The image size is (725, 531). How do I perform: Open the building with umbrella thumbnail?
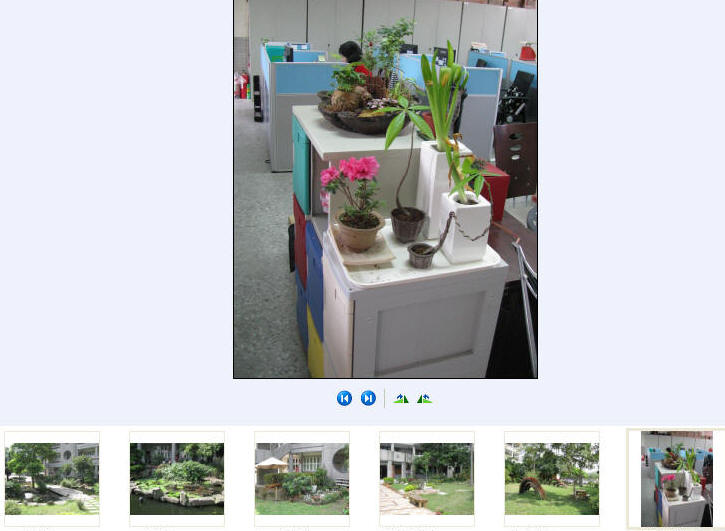(x=302, y=479)
